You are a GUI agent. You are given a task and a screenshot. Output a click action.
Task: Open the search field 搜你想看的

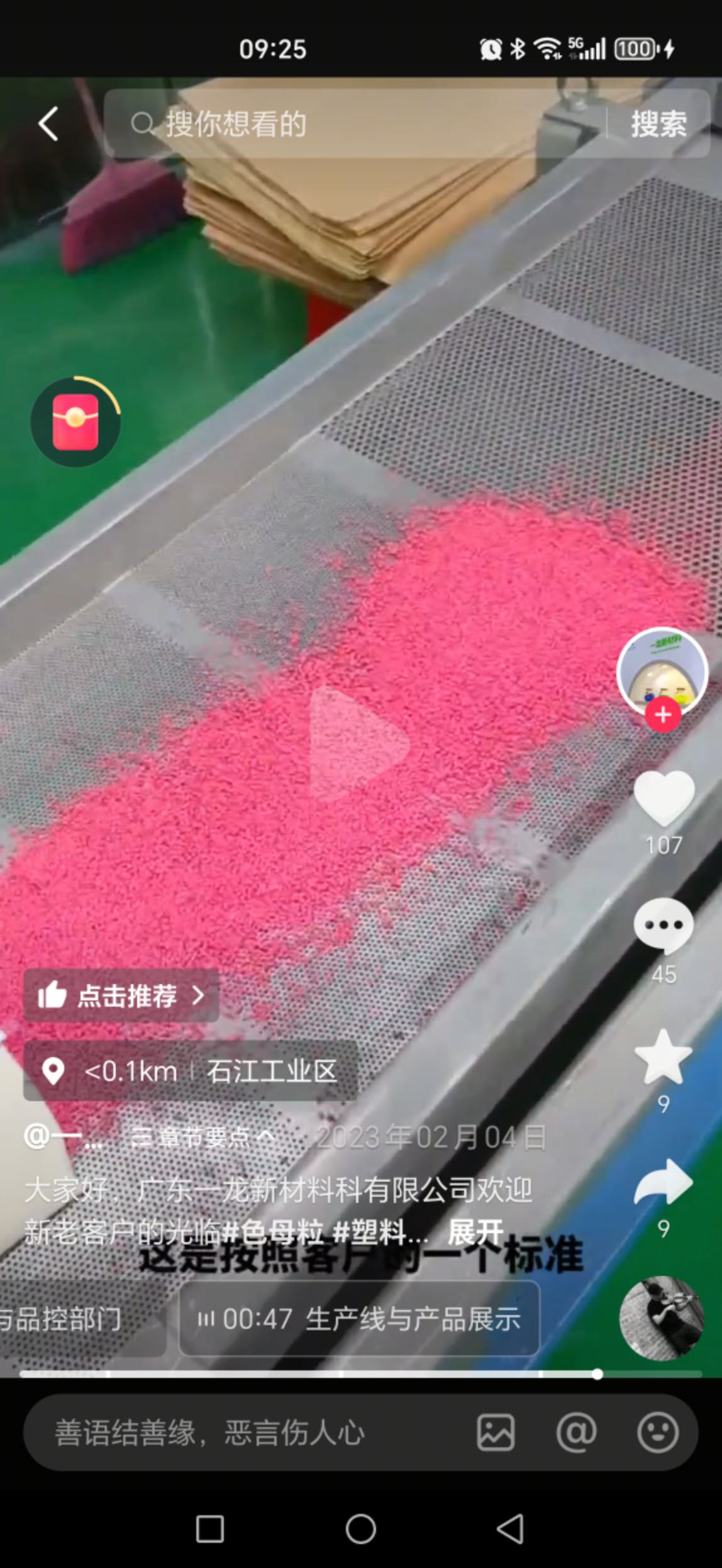pyautogui.click(x=352, y=123)
